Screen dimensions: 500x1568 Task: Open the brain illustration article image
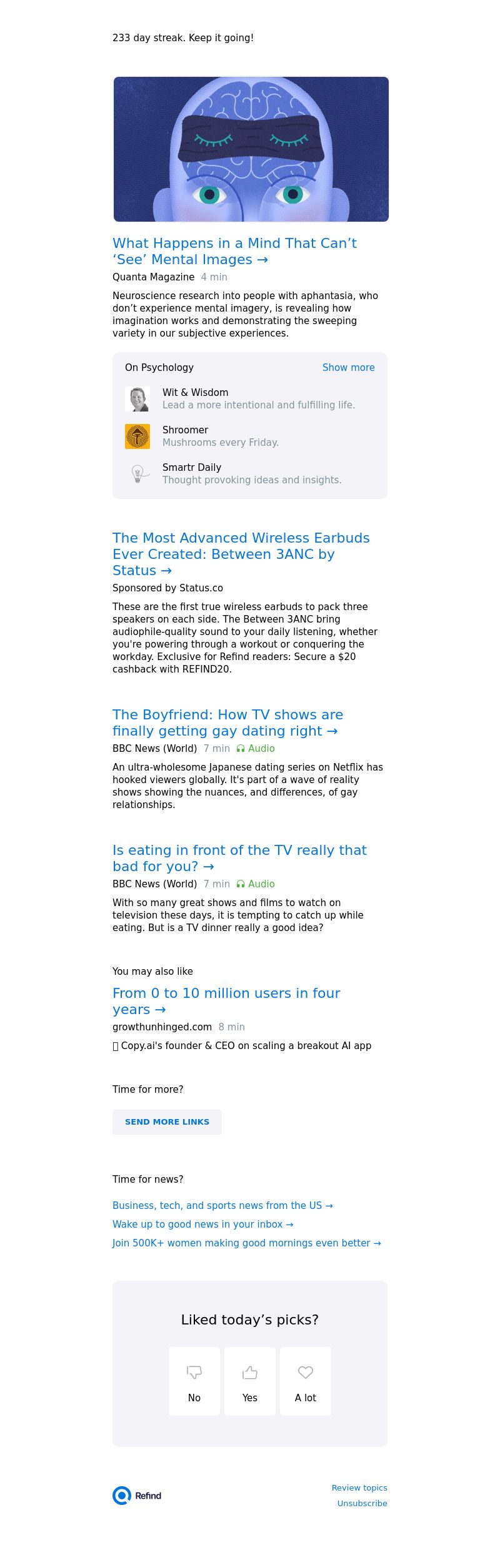pos(251,149)
